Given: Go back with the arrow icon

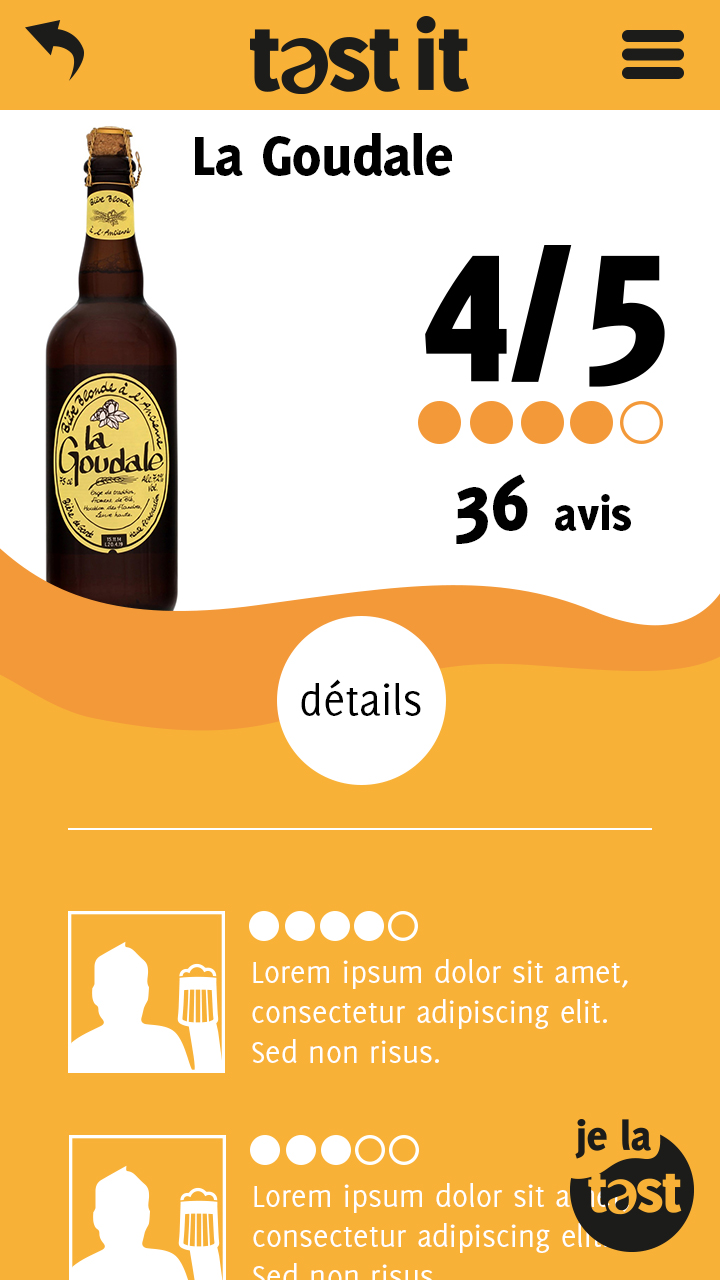Looking at the screenshot, I should pyautogui.click(x=56, y=50).
